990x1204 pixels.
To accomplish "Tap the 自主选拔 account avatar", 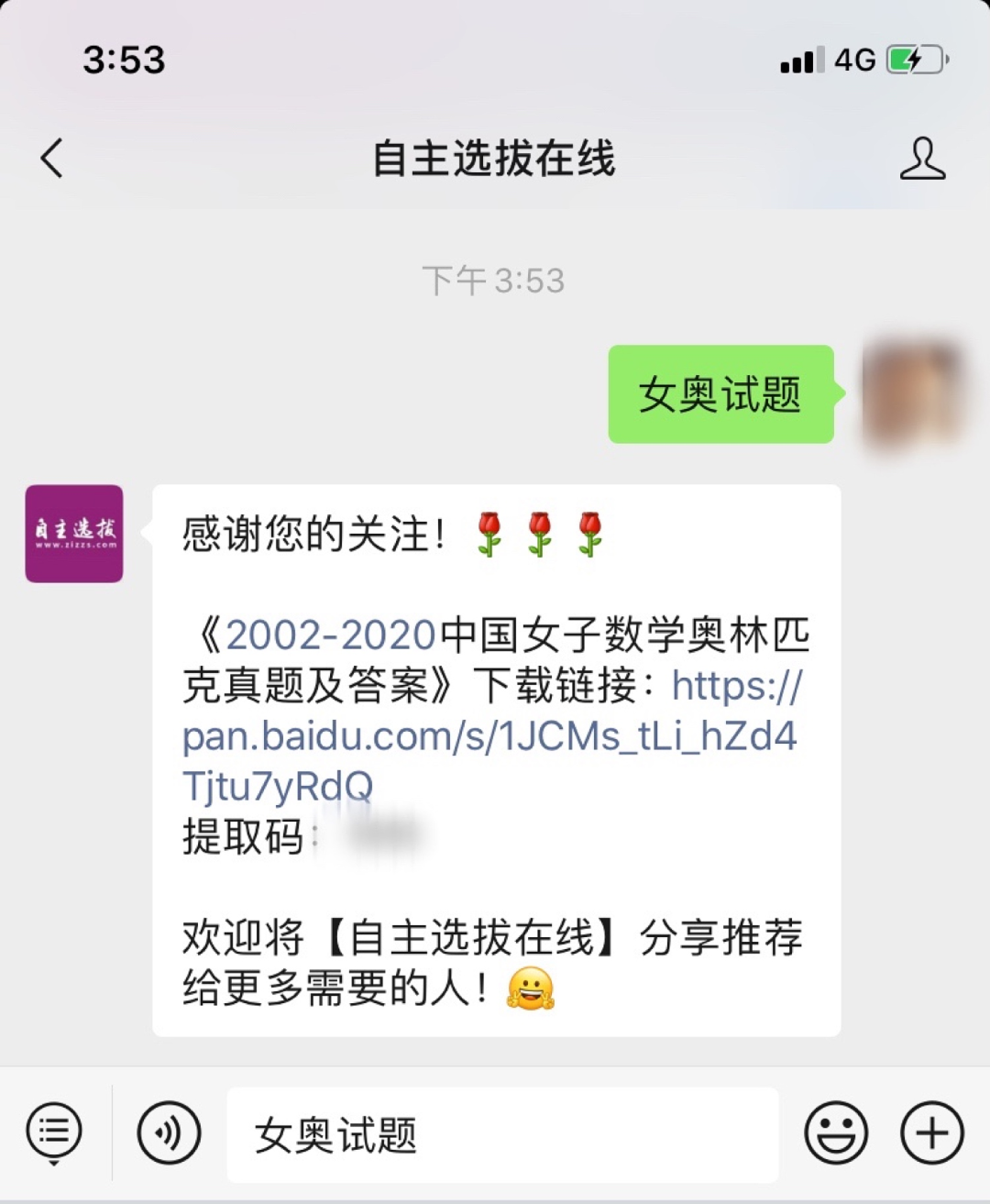I will (x=74, y=534).
